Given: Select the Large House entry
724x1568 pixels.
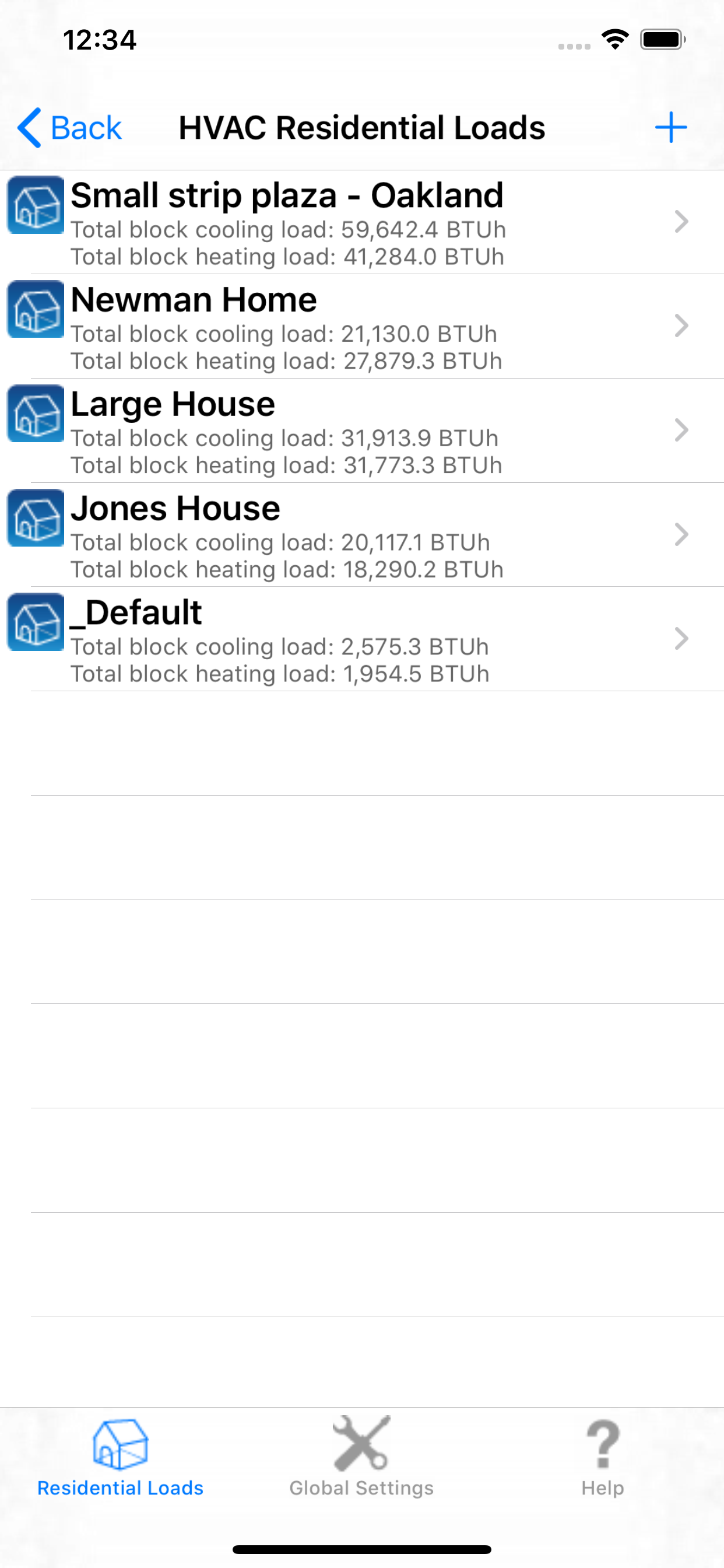Looking at the screenshot, I should click(362, 430).
